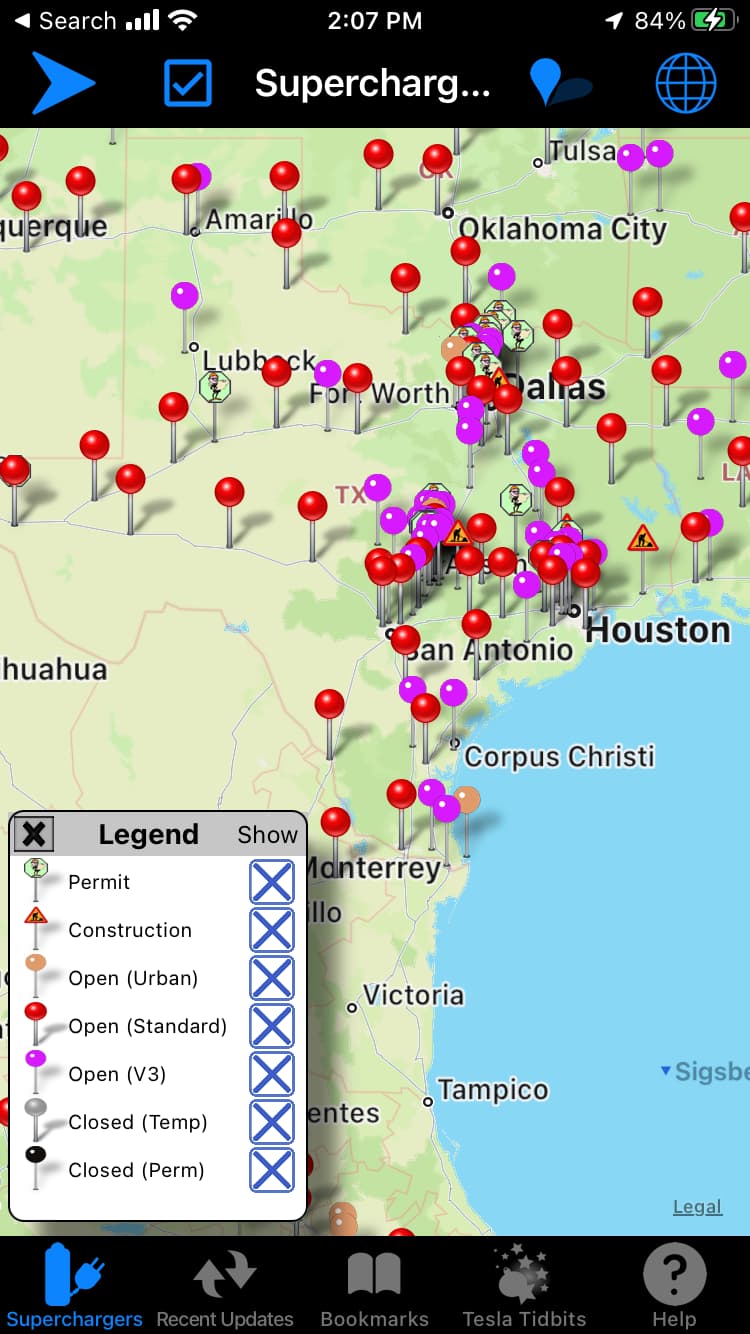
Task: Open the checkbox filter icon in top bar
Action: click(188, 83)
